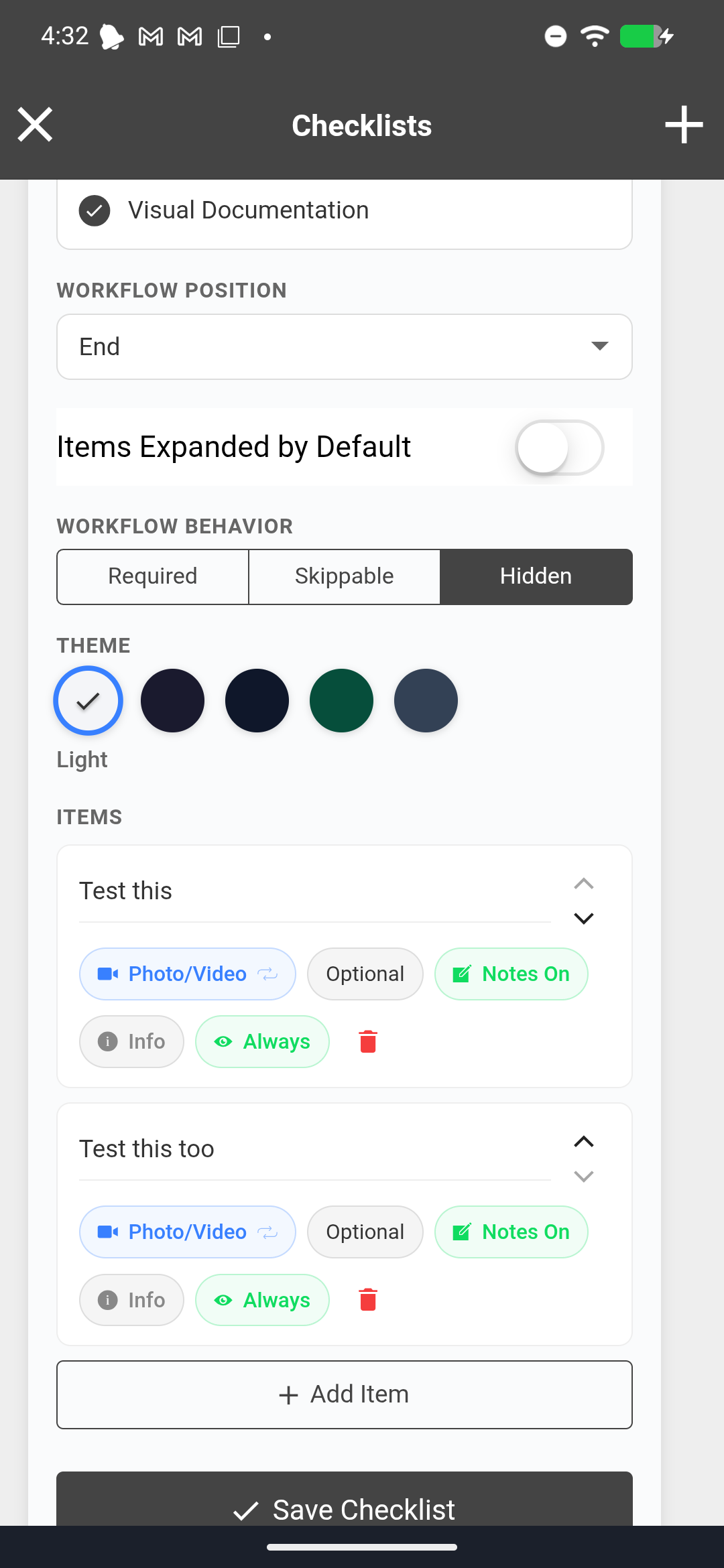Image resolution: width=724 pixels, height=1568 pixels.
Task: Select the Hidden workflow behavior
Action: point(536,576)
